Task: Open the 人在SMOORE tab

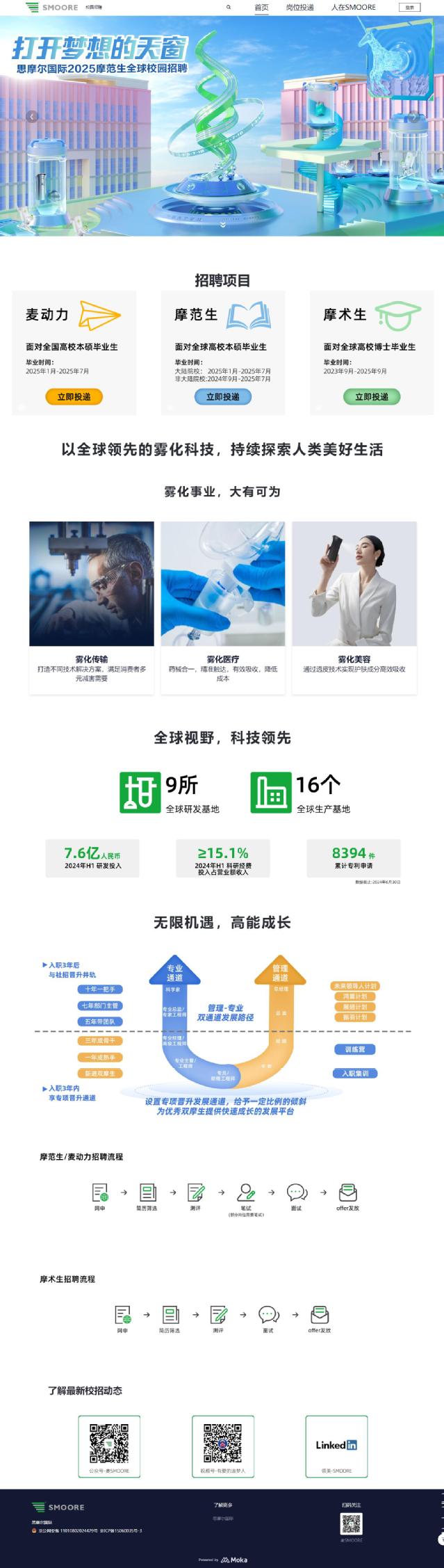Action: point(353,7)
